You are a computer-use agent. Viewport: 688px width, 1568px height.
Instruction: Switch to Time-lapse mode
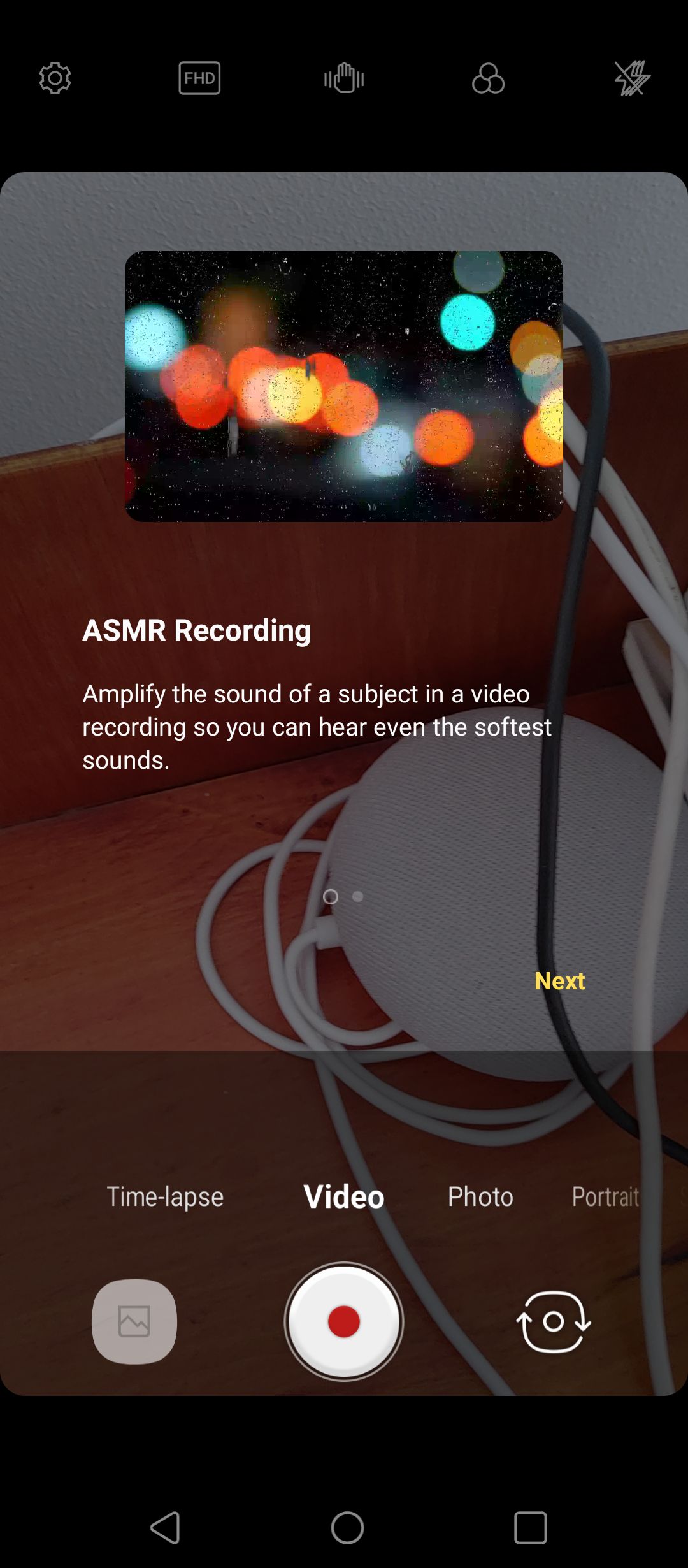click(x=165, y=1196)
